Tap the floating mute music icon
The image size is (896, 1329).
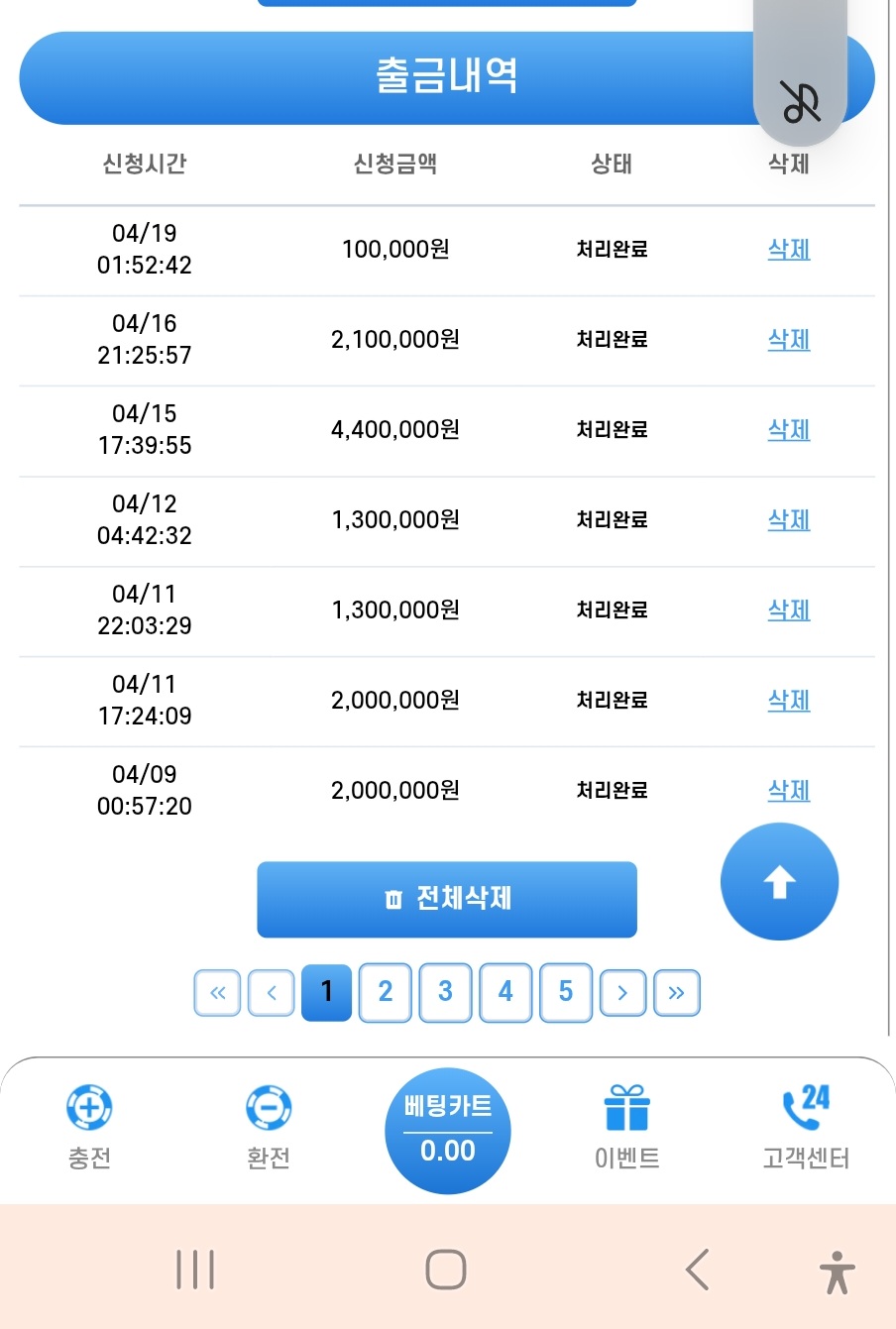(800, 101)
